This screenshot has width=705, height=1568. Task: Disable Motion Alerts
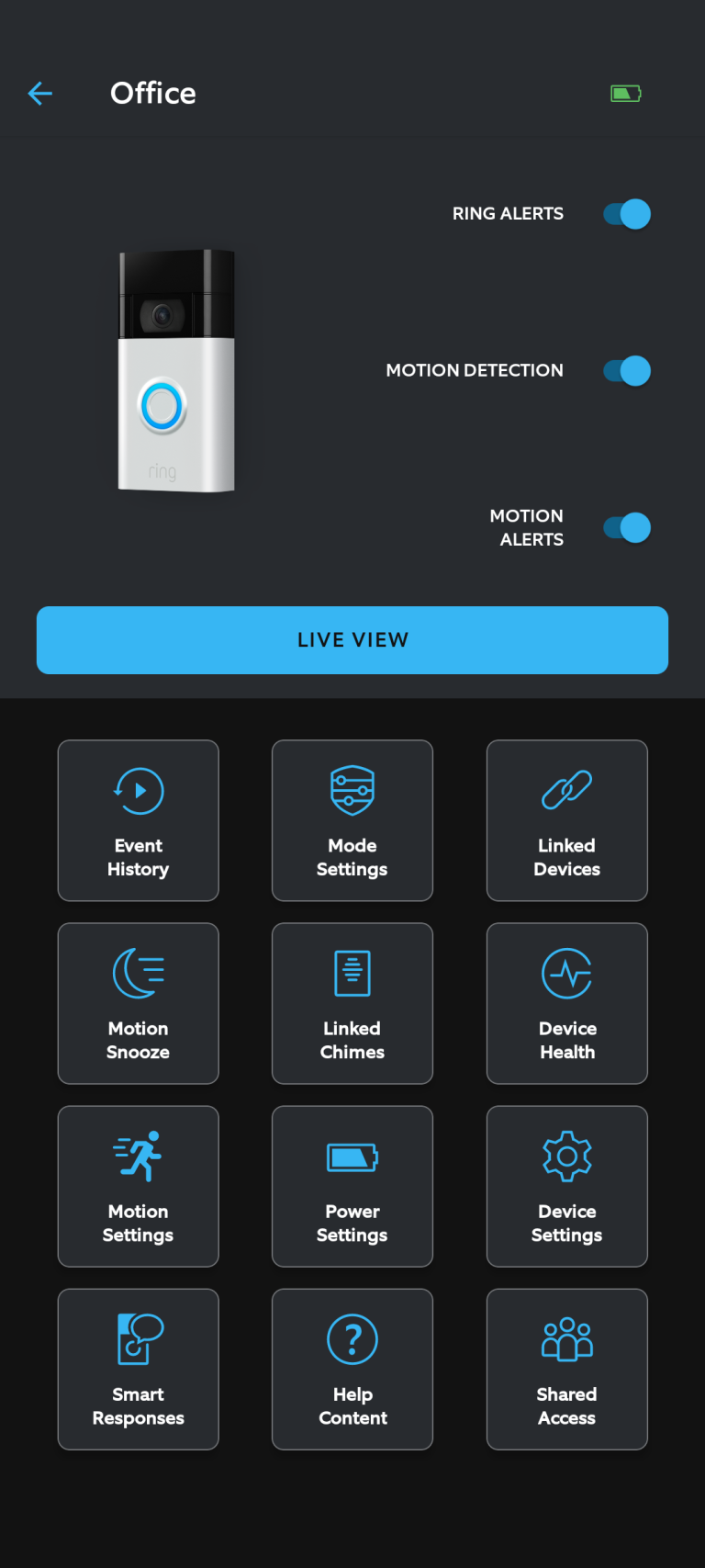tap(625, 527)
